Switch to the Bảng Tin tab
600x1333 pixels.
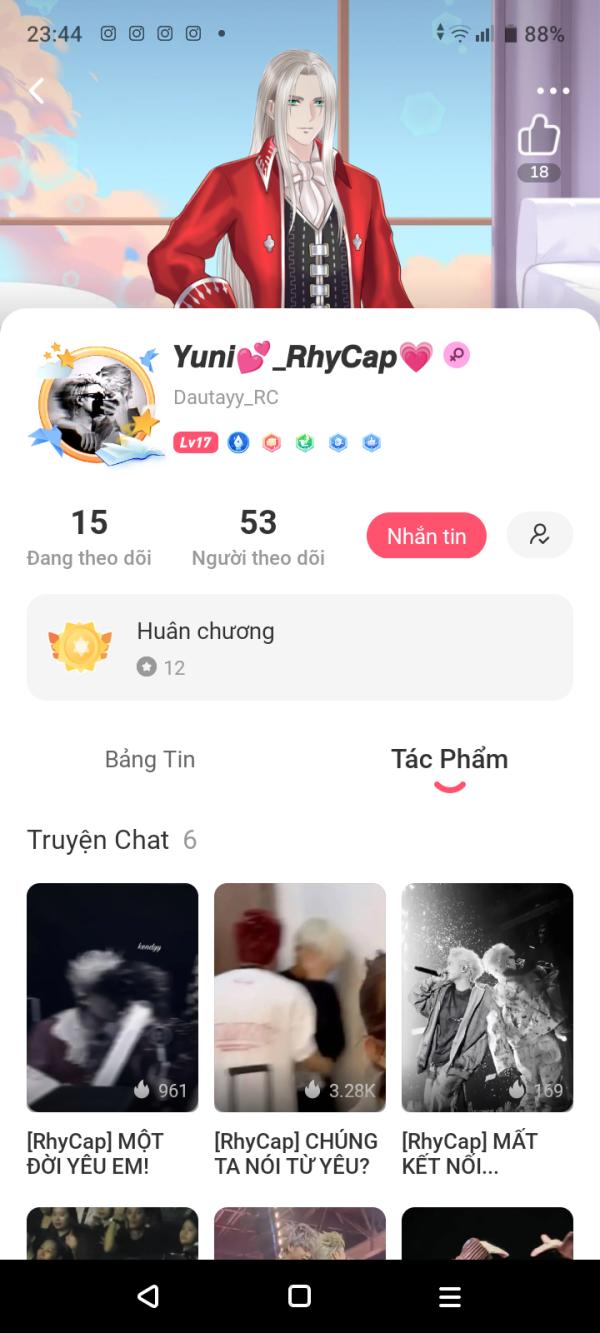[150, 759]
